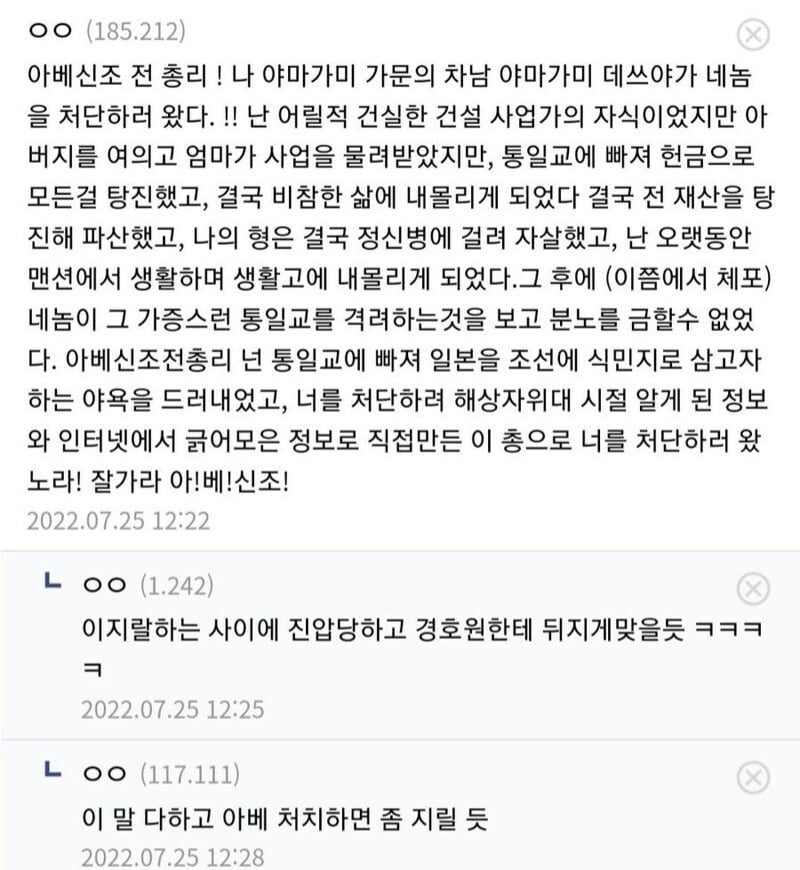This screenshot has height=870, width=800.
Task: Open the ㅇㅇ (185.212) commenter's profile
Action: pos(51,31)
